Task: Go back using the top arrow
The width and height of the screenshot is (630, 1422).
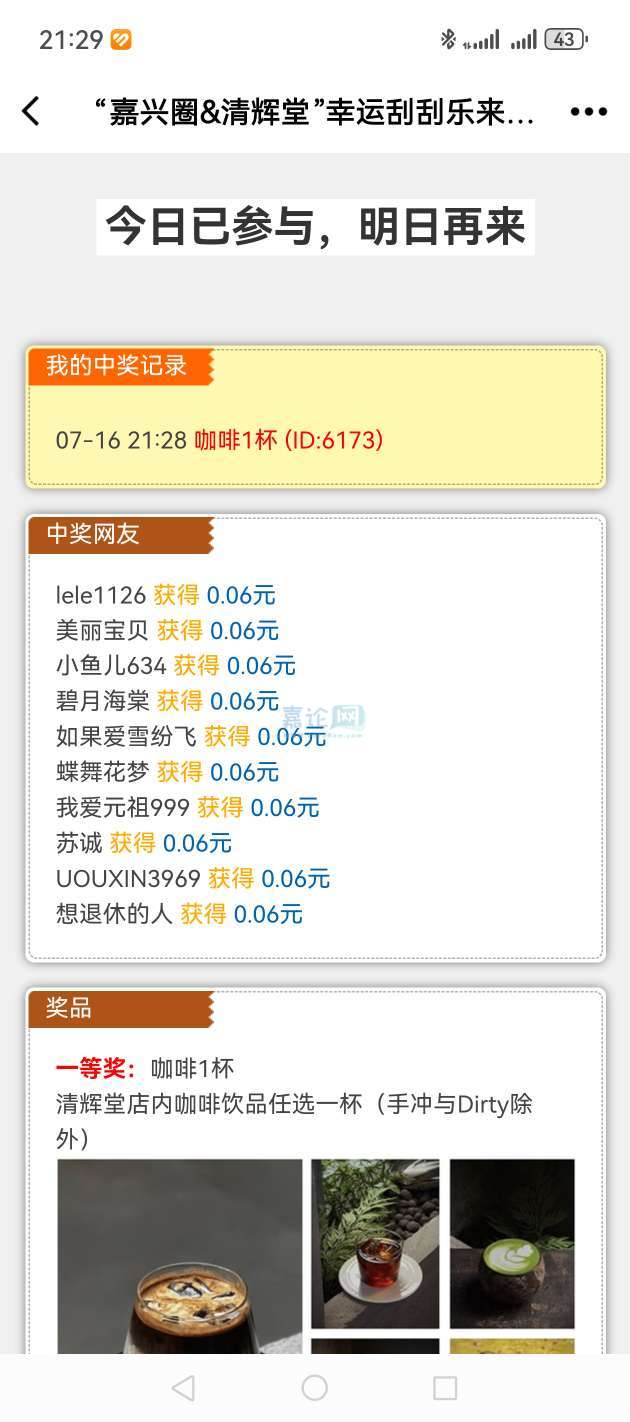Action: [32, 111]
